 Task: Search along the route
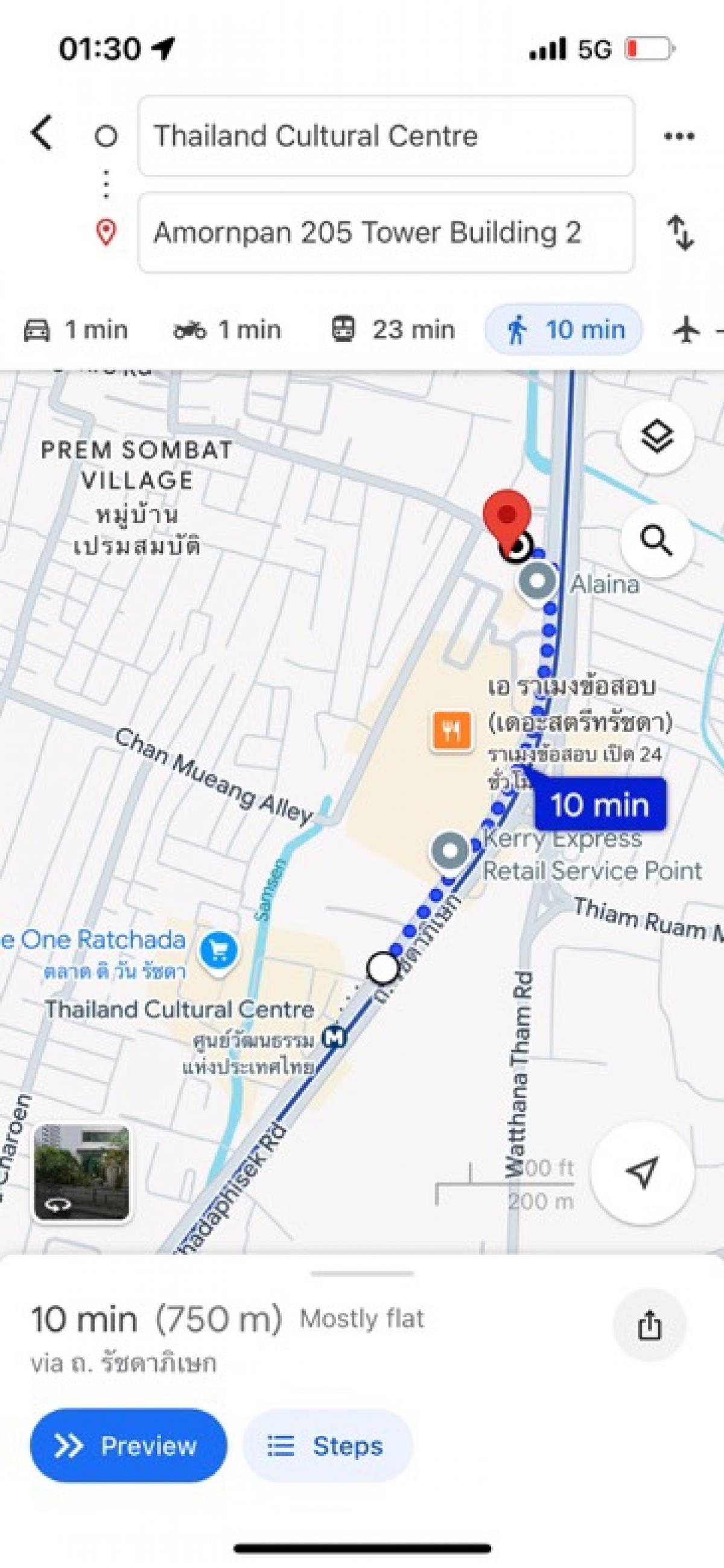click(657, 540)
